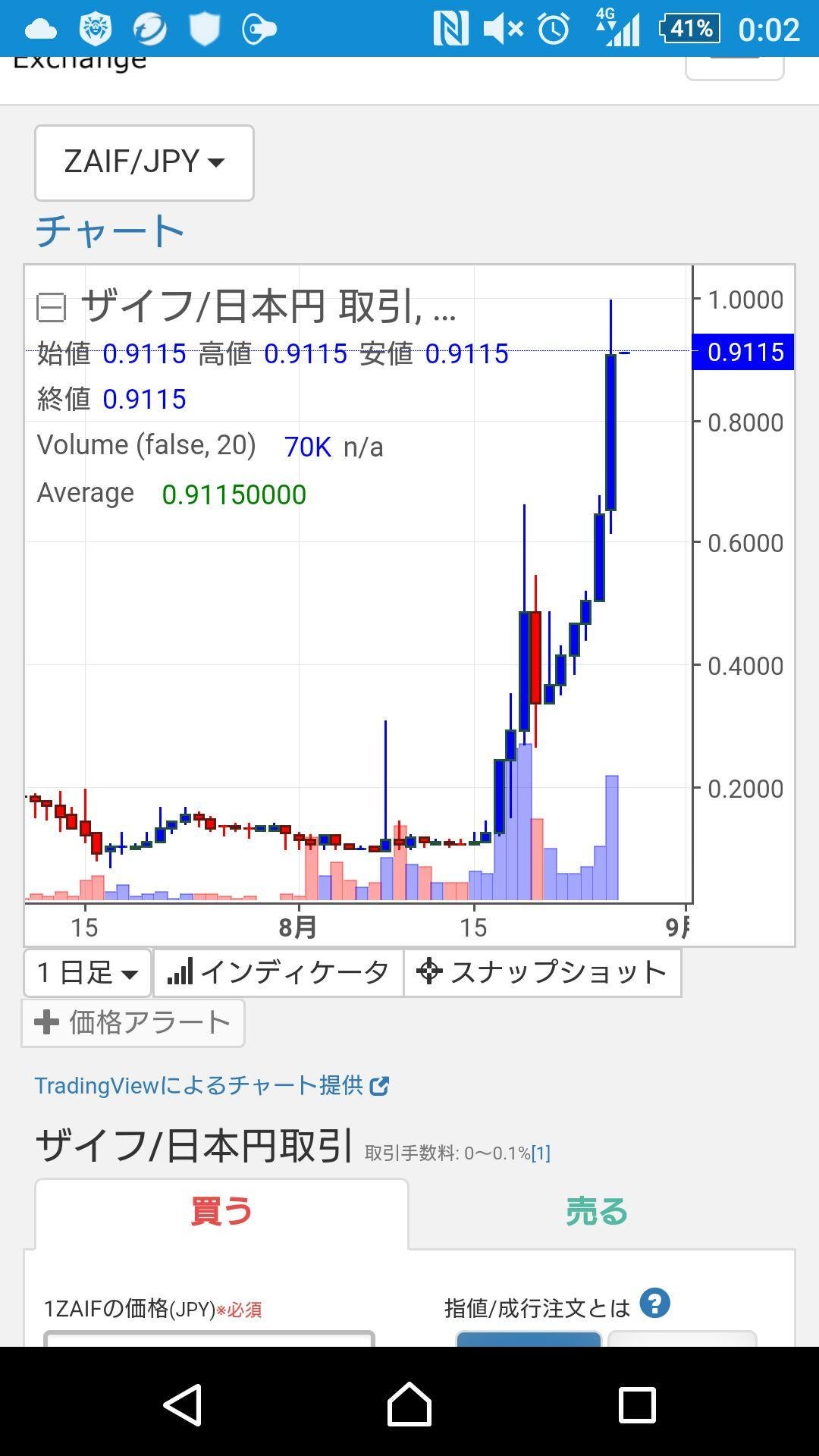Switch to the 買う buy tab
The height and width of the screenshot is (1456, 819).
tap(221, 1212)
